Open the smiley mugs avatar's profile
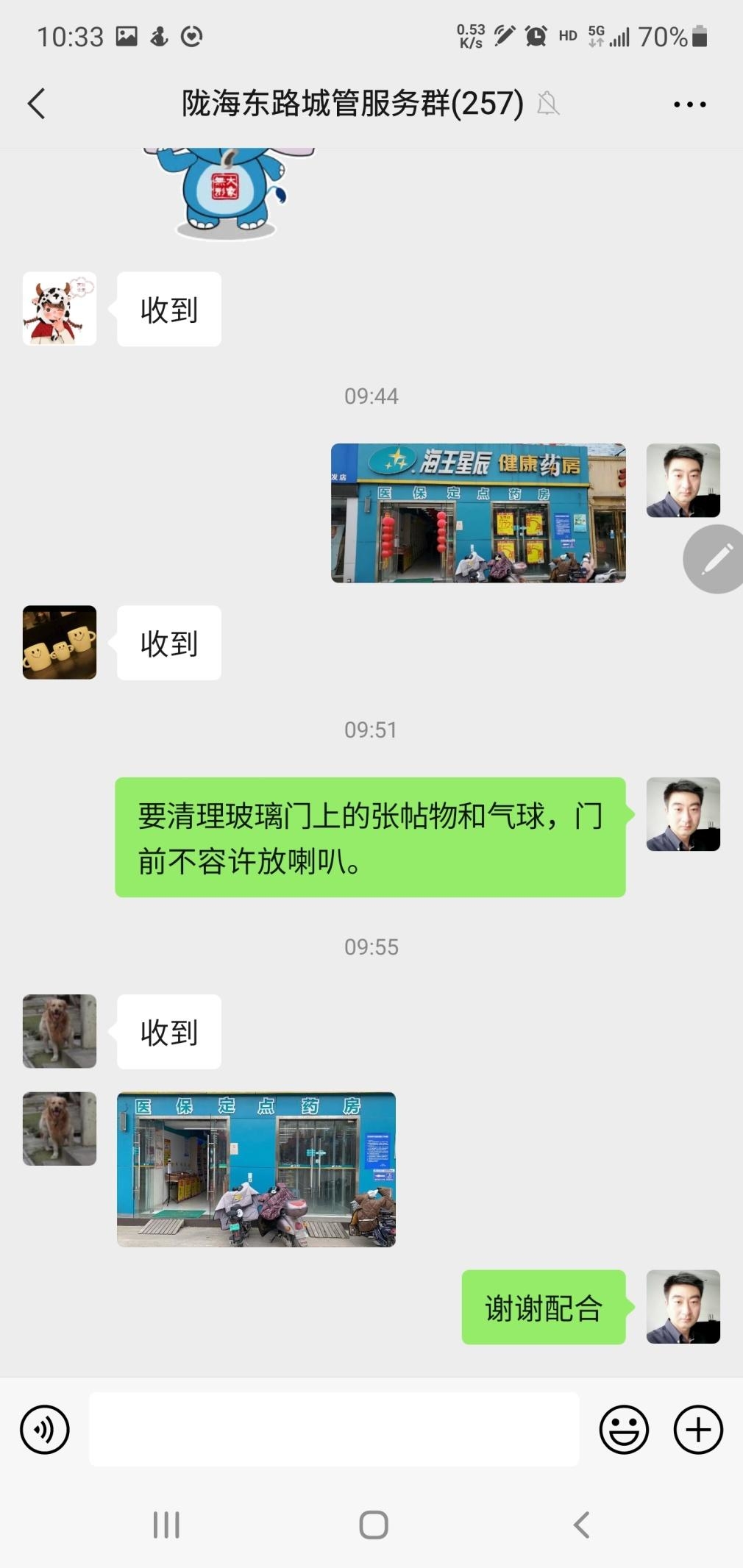The width and height of the screenshot is (743, 1568). point(60,642)
